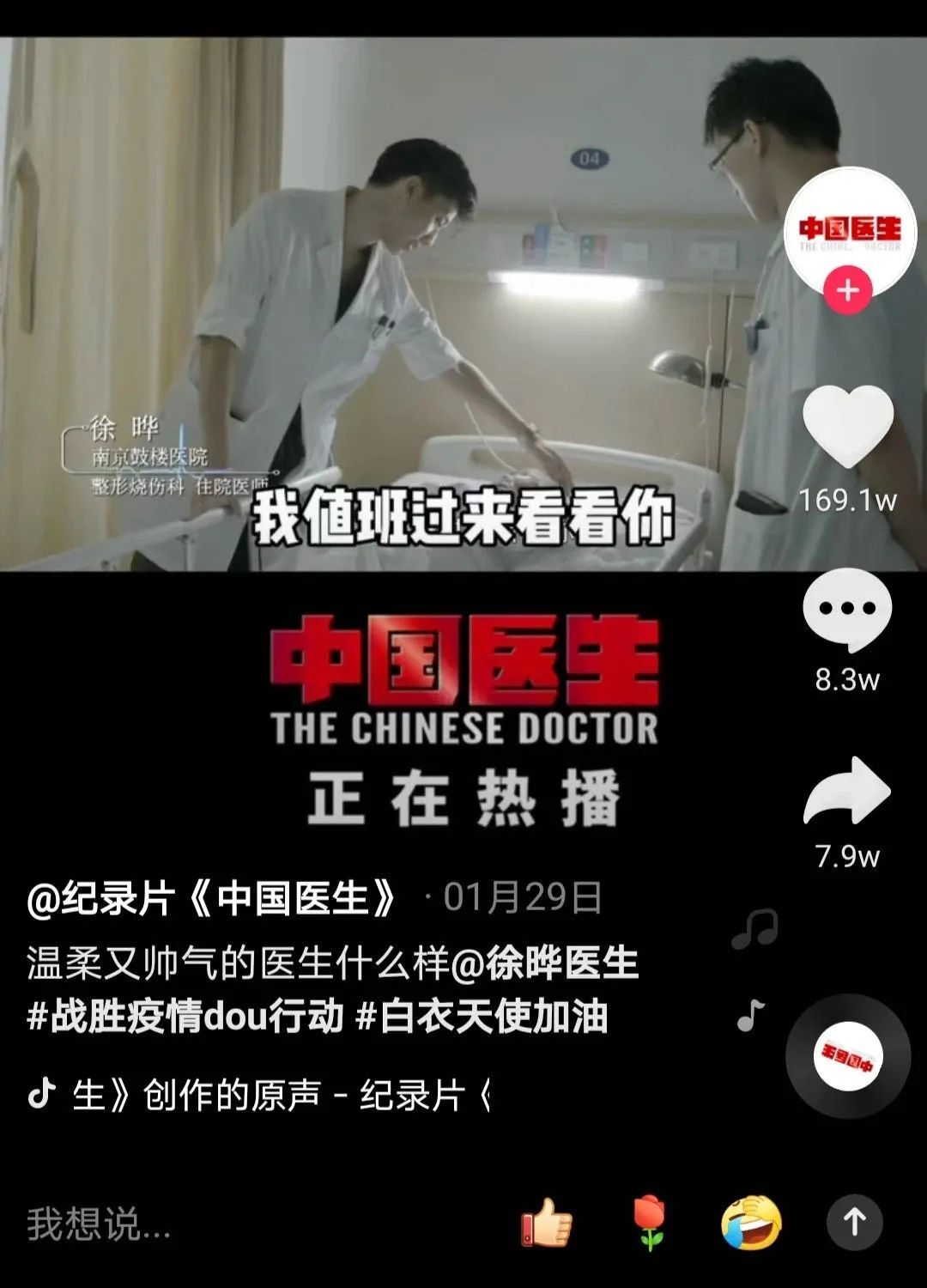Screen dimensions: 927x1288
Task: Send a laughing-crying emoji reaction
Action: coord(751,1223)
